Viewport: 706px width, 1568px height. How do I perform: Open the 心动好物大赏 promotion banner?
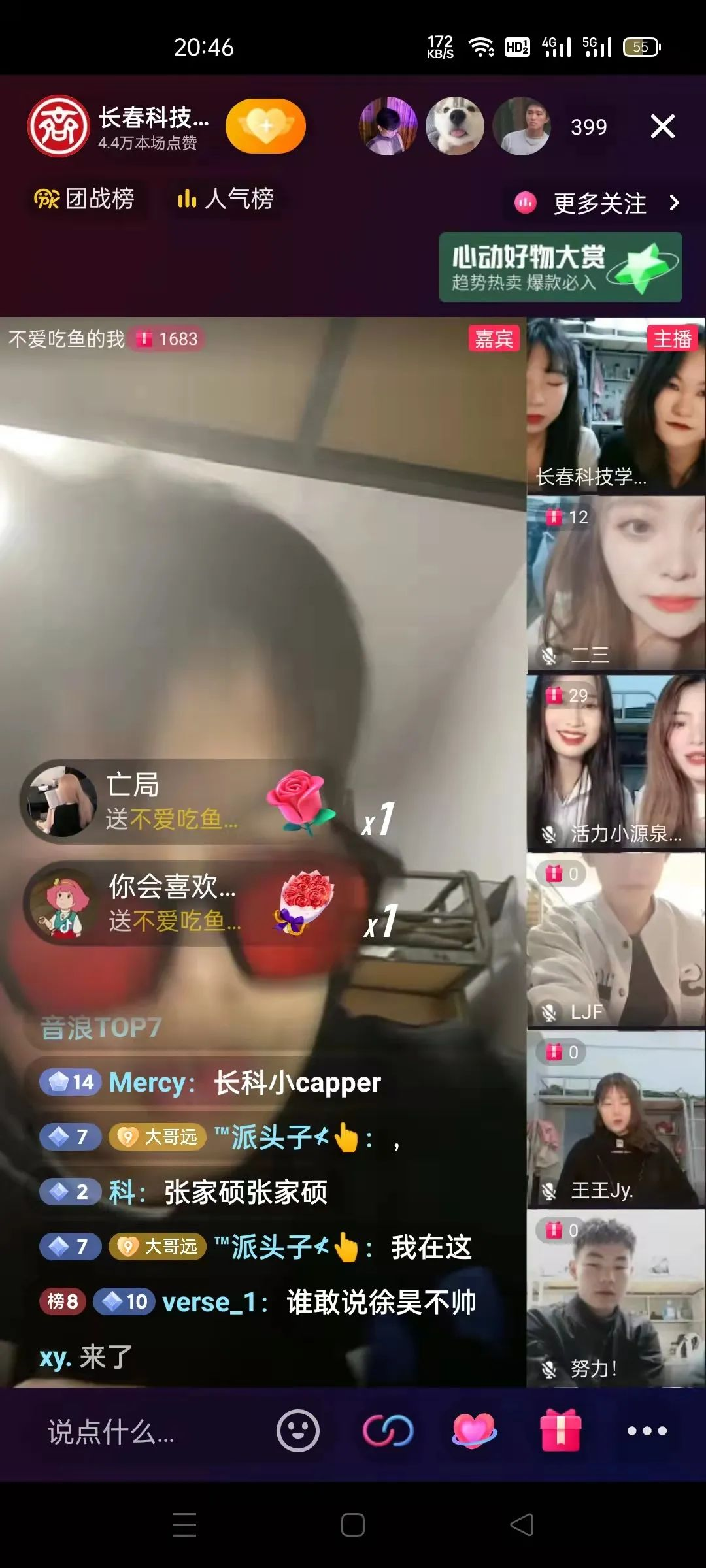(560, 267)
